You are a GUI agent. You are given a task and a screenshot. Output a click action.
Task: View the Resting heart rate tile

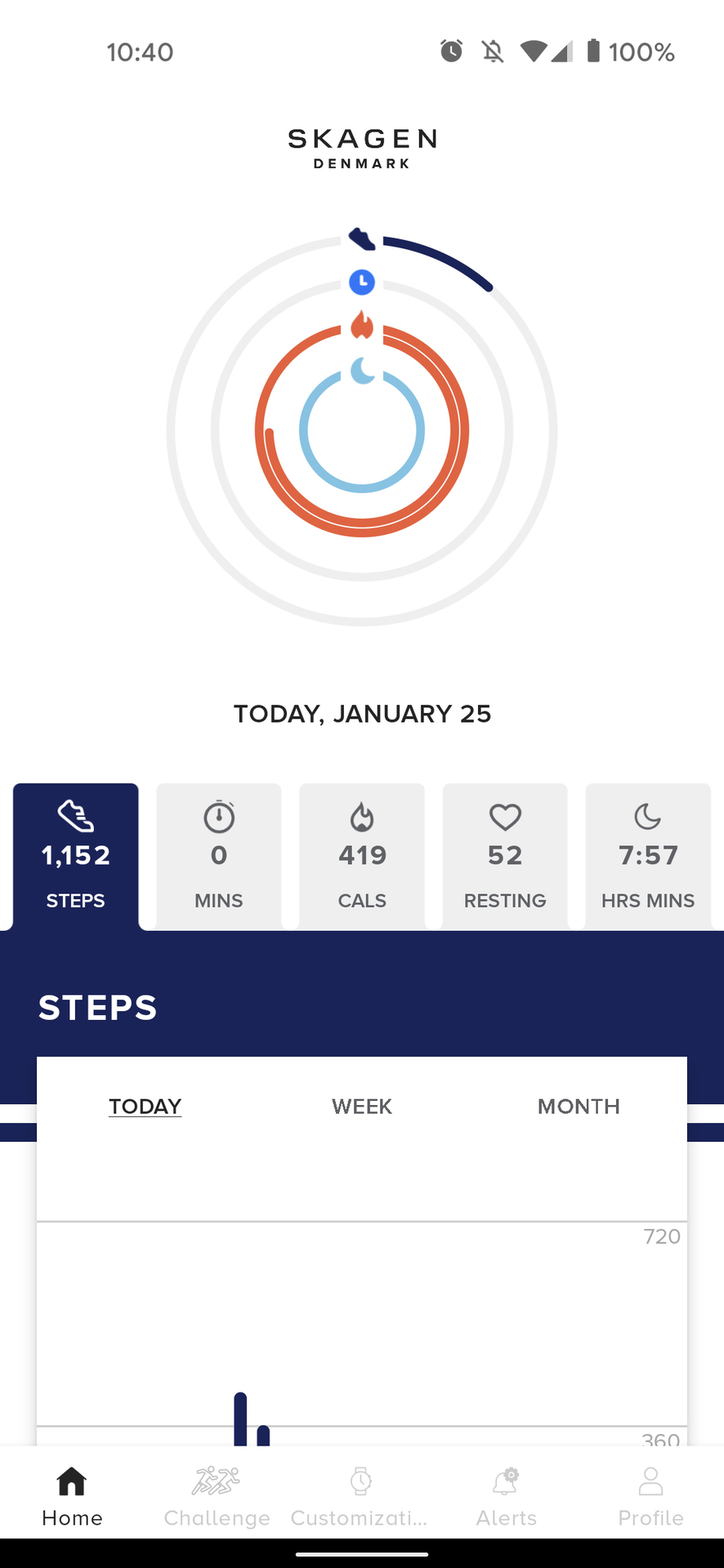click(x=505, y=856)
